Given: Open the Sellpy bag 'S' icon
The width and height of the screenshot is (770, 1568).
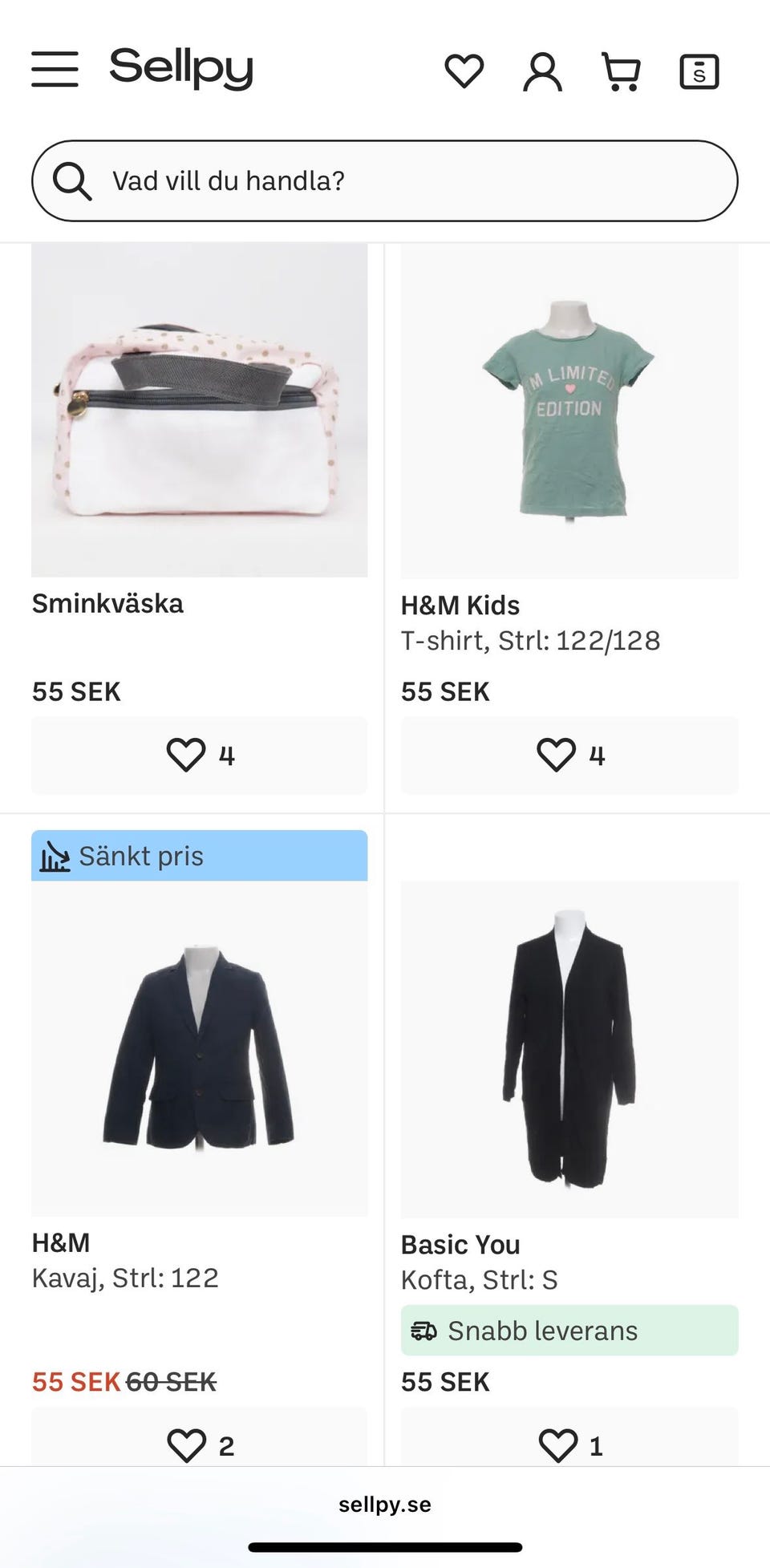Looking at the screenshot, I should (x=699, y=72).
